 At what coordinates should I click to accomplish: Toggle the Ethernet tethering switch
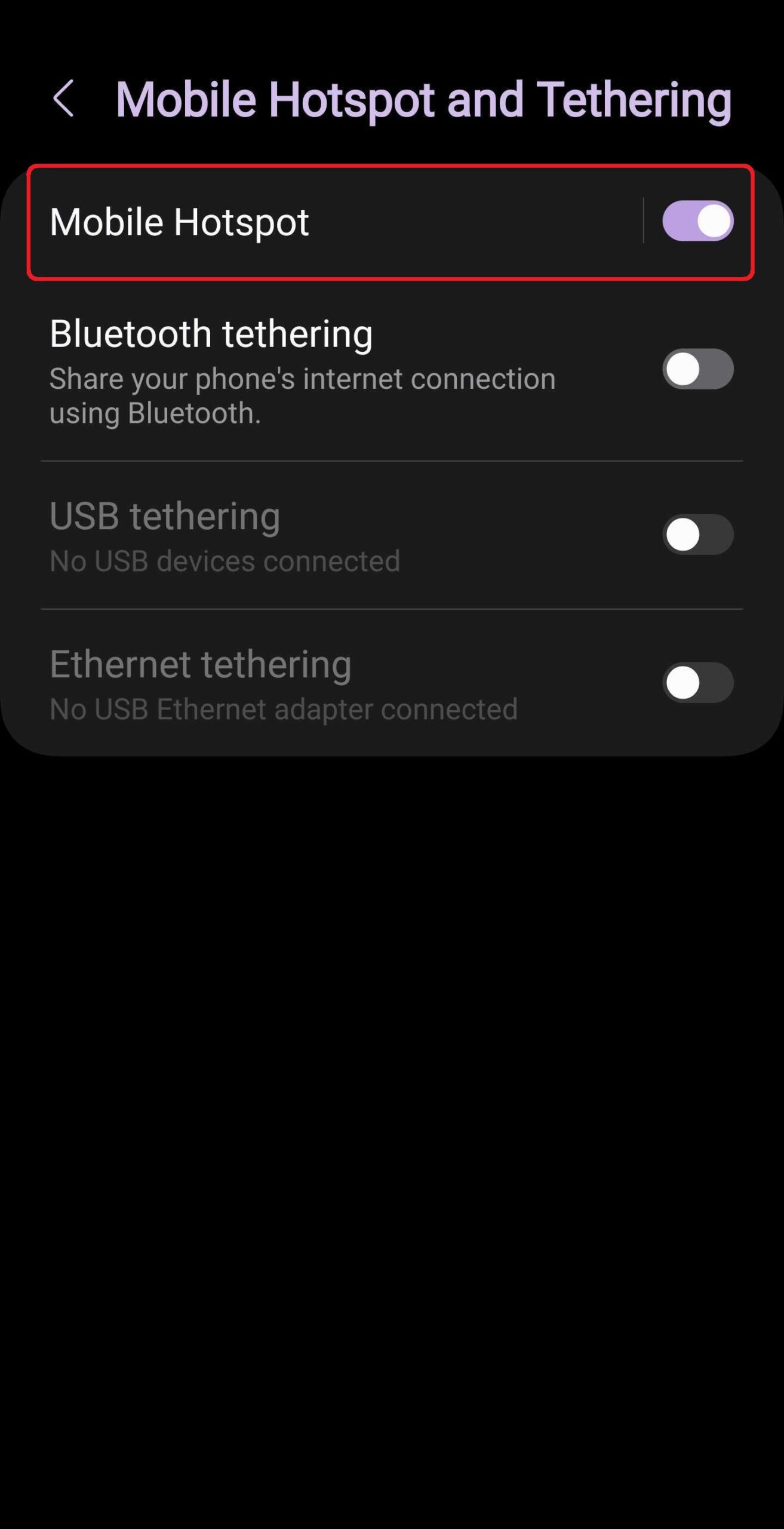(697, 683)
